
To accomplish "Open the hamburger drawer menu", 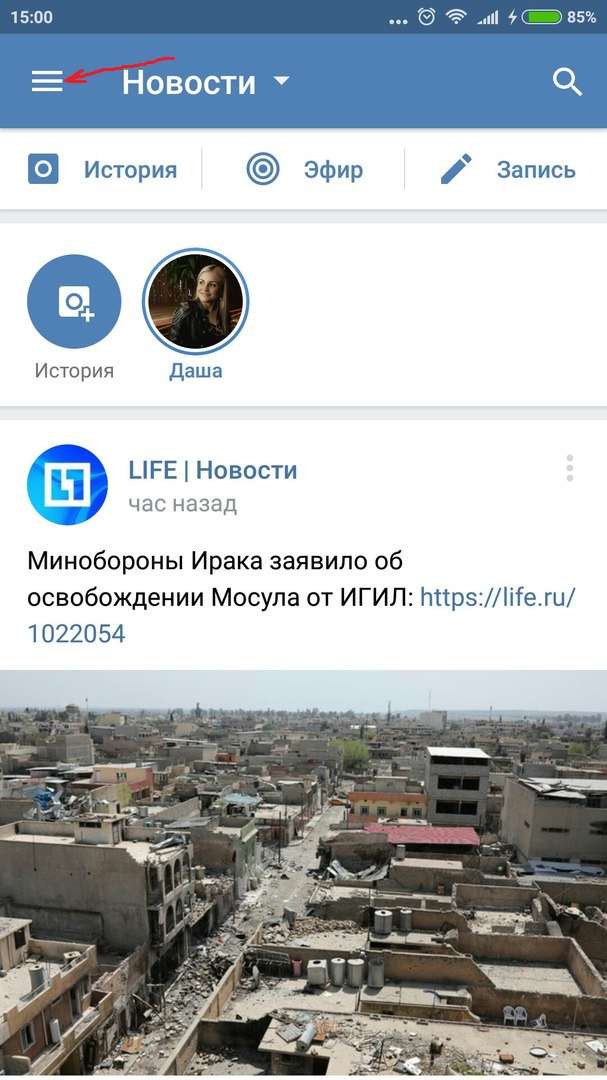I will tap(47, 81).
